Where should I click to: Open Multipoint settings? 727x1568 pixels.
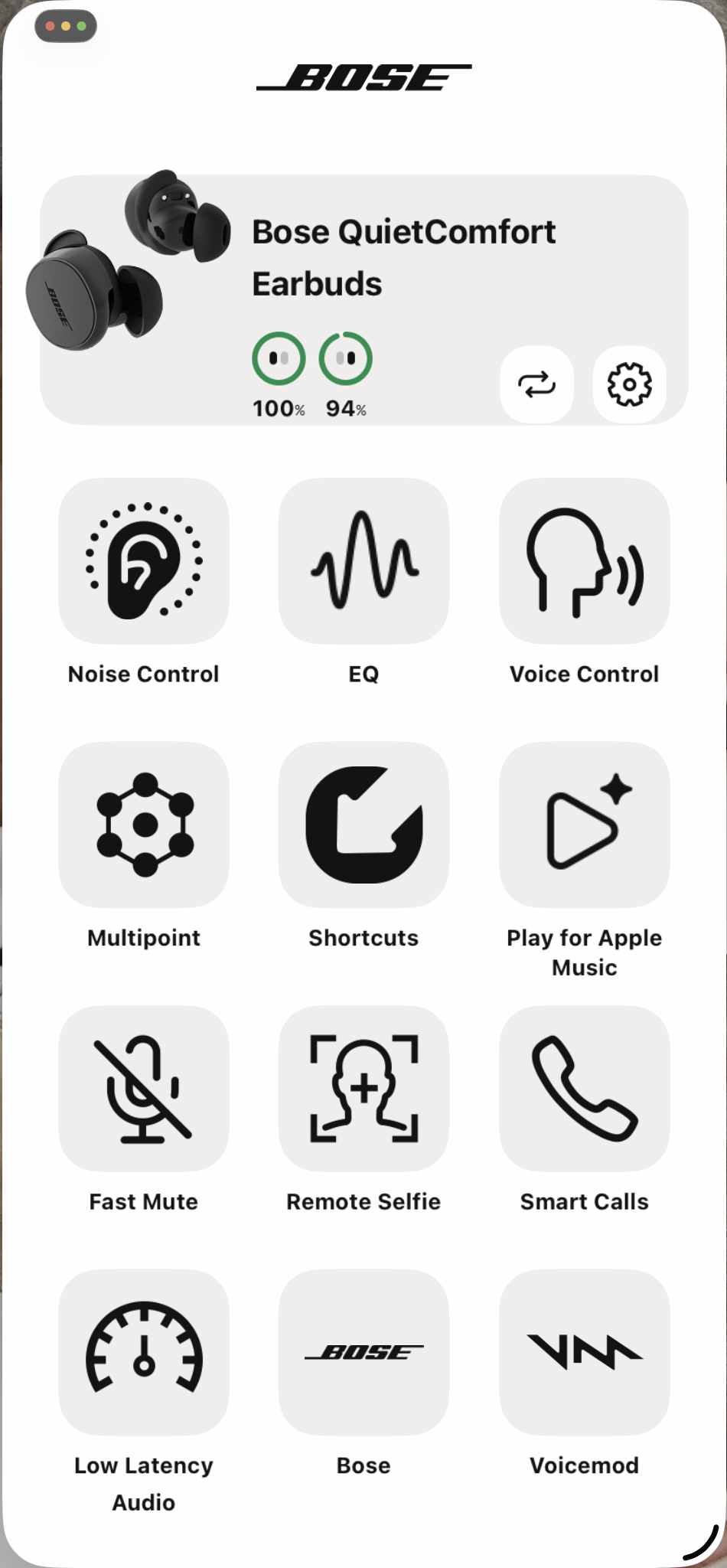click(144, 825)
